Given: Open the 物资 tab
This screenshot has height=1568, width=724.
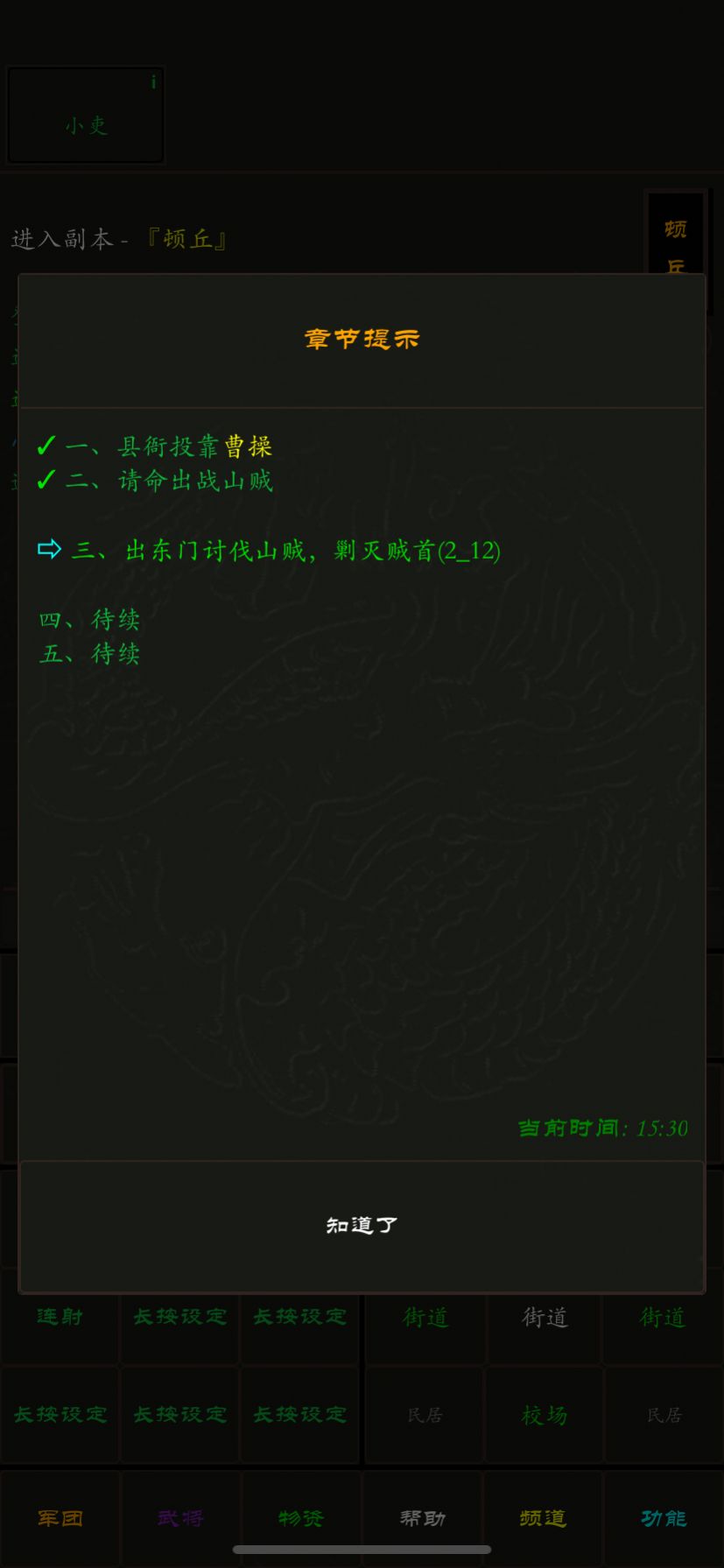Looking at the screenshot, I should coord(300,1518).
